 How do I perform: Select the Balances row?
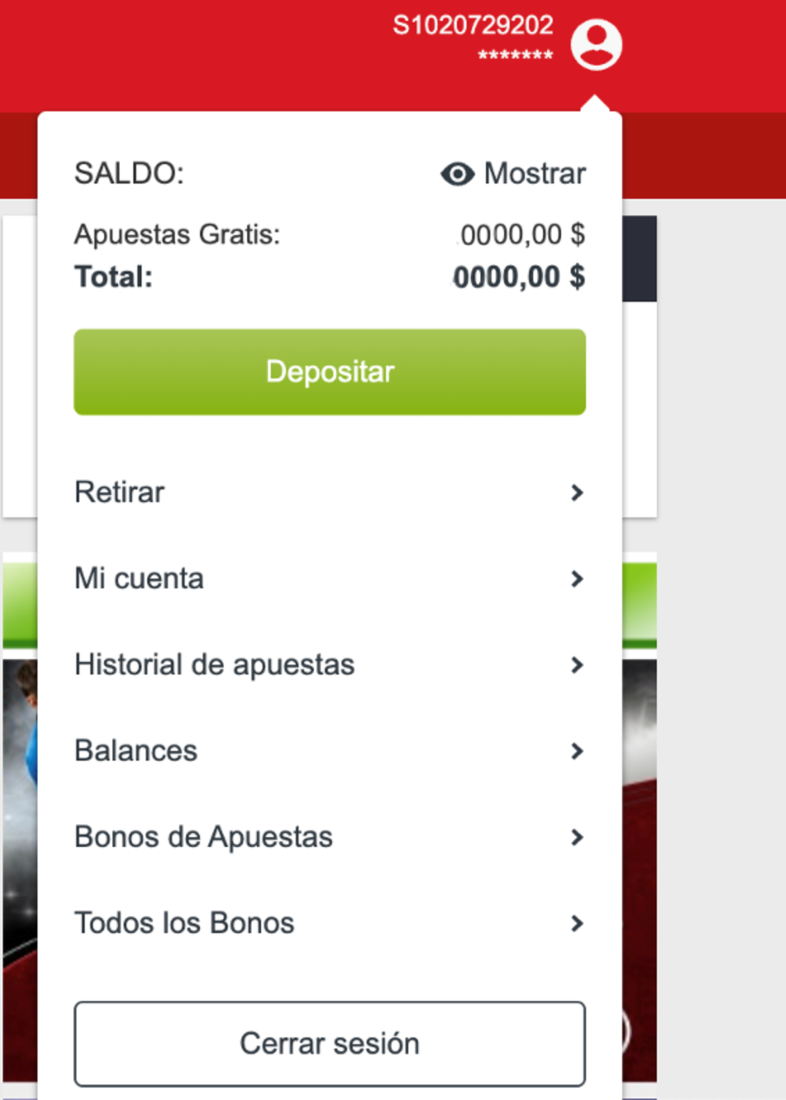(329, 751)
